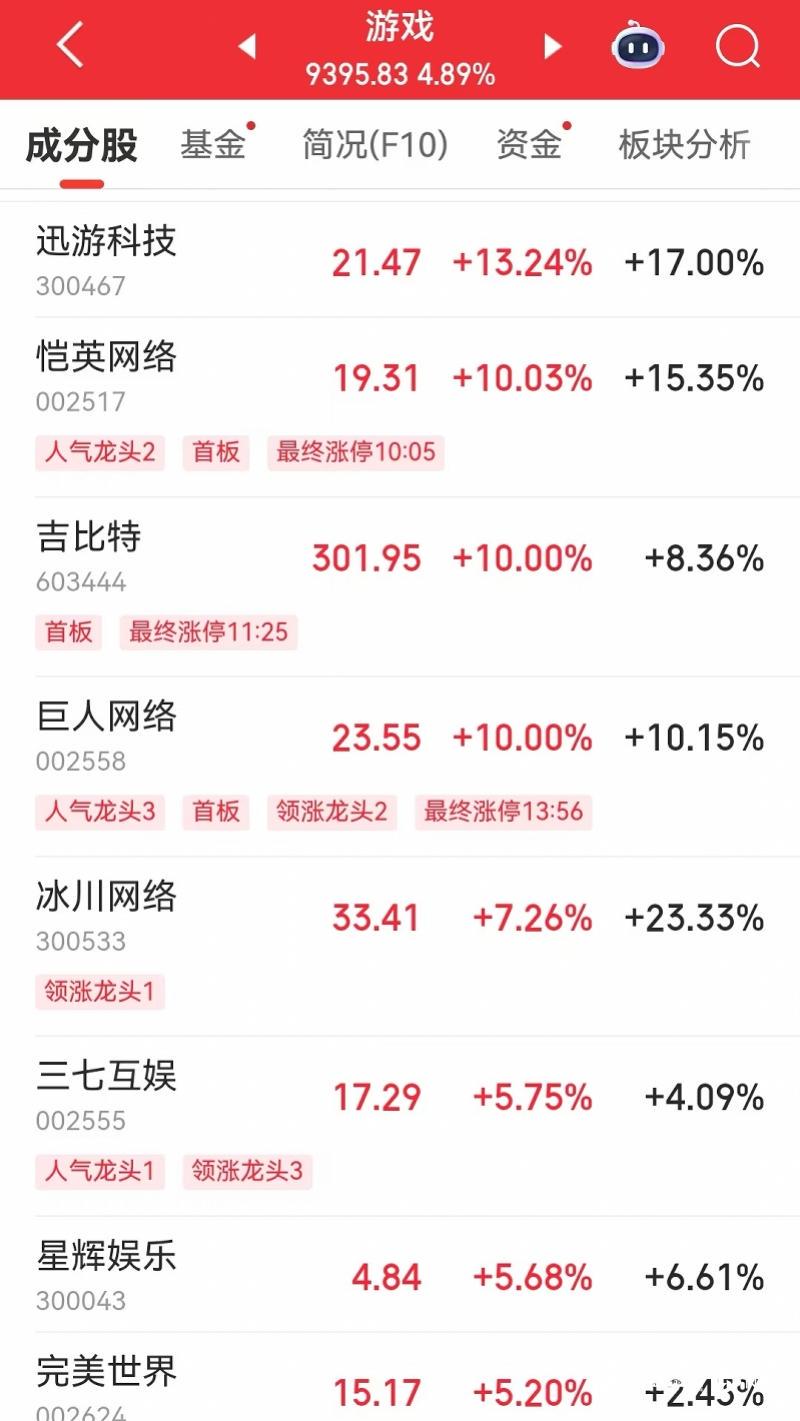Switch to the 资金 tab
Image resolution: width=800 pixels, height=1421 pixels.
coord(530,145)
